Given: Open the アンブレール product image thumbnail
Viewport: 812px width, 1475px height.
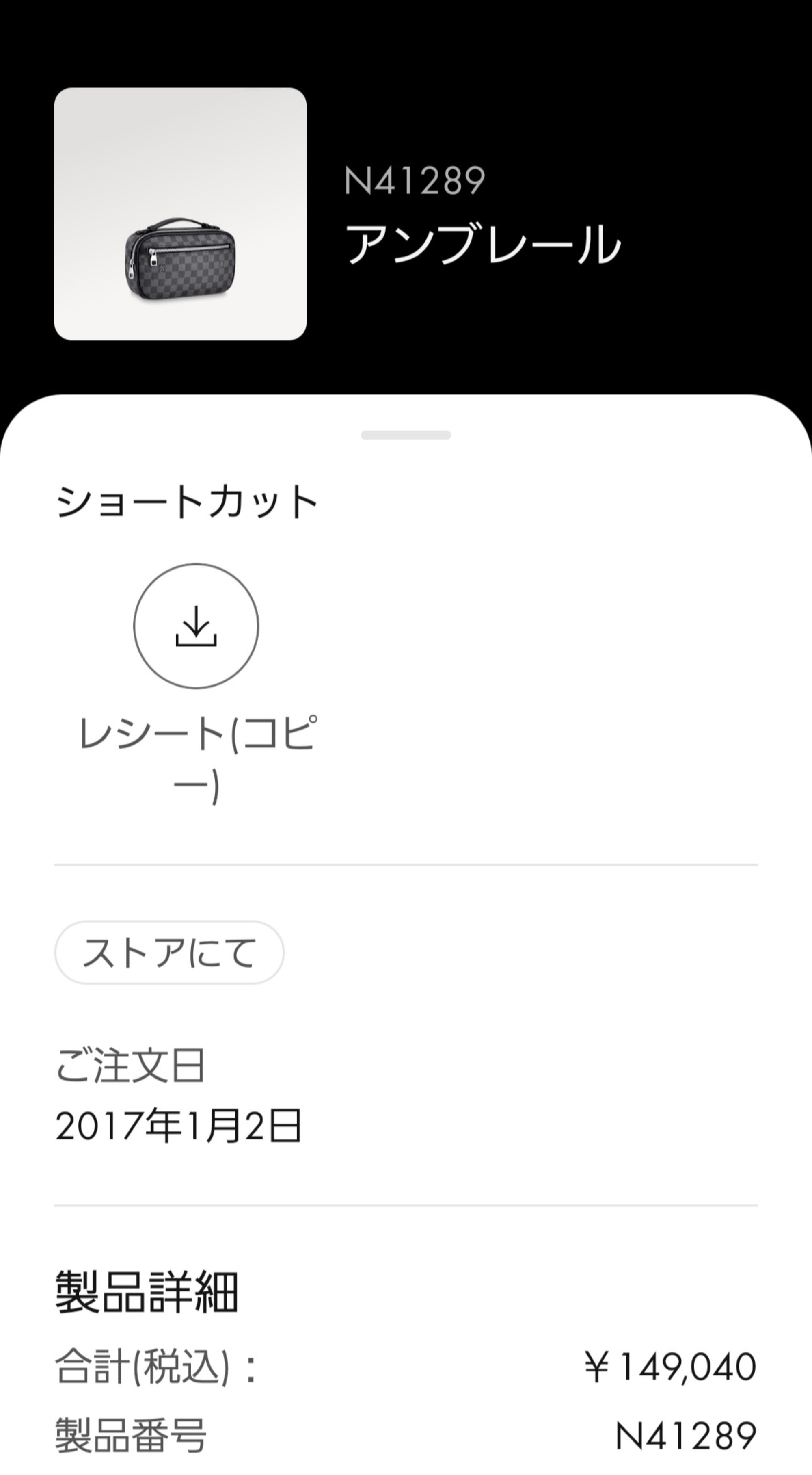Looking at the screenshot, I should (180, 214).
